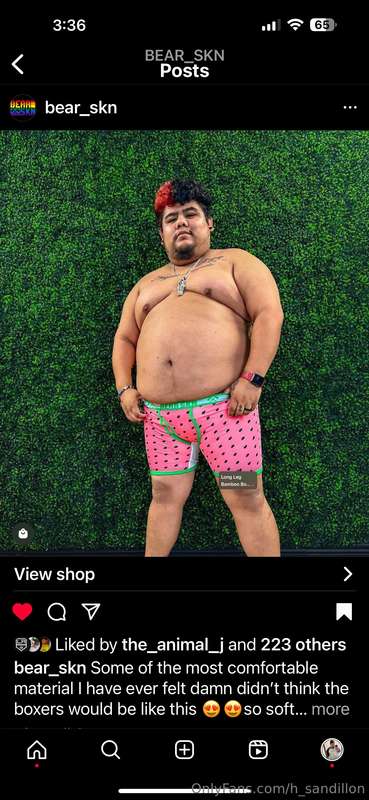369x800 pixels.
Task: Expand the caption with more
Action: point(330,709)
